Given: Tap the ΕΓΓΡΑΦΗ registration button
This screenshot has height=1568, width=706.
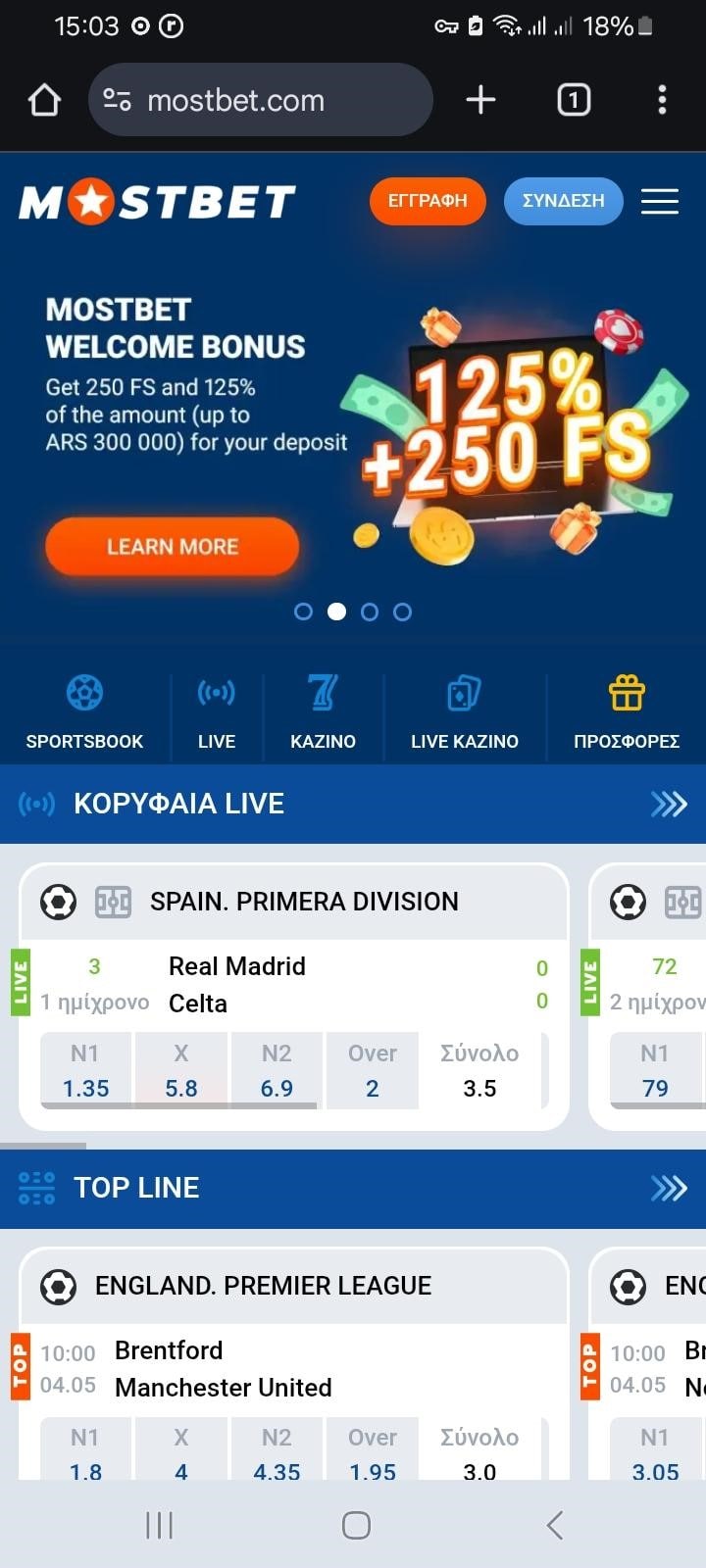Looking at the screenshot, I should tap(428, 201).
